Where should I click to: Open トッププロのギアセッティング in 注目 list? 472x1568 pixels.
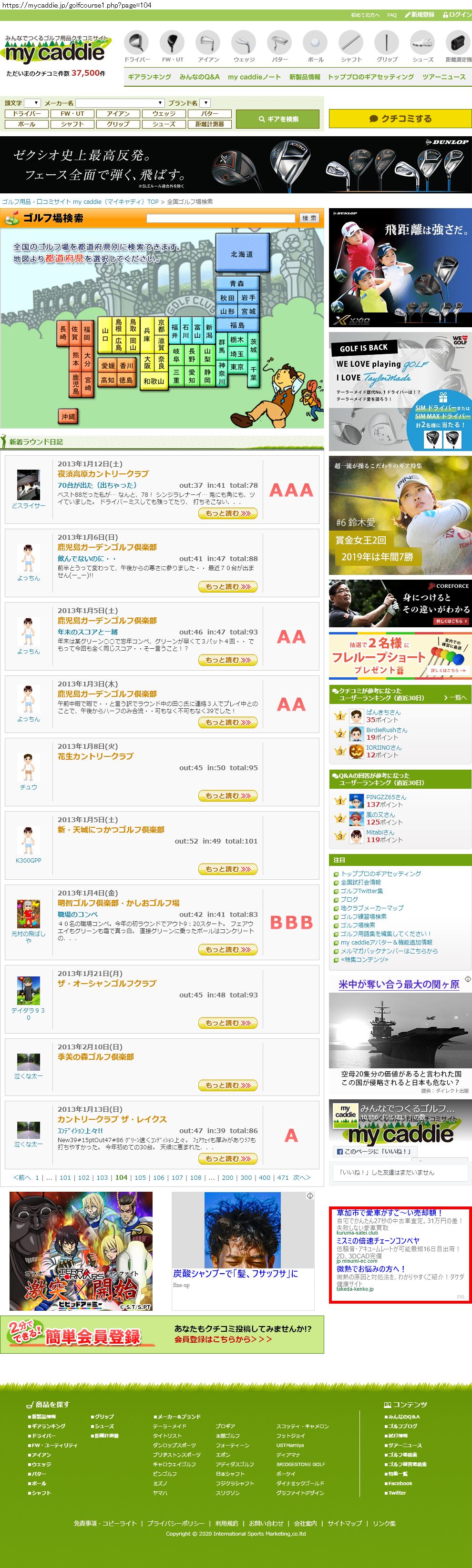point(380,874)
